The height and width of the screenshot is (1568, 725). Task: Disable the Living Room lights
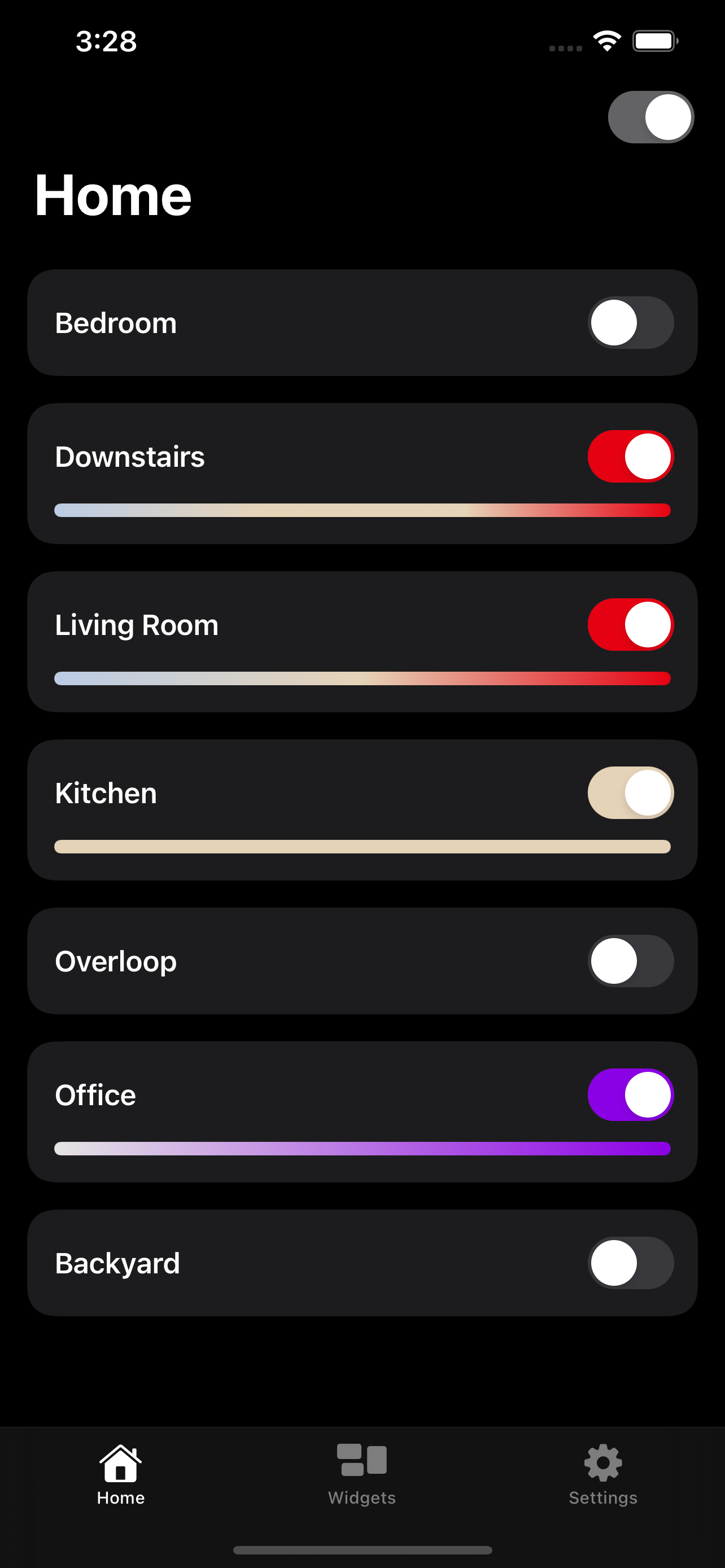[630, 624]
